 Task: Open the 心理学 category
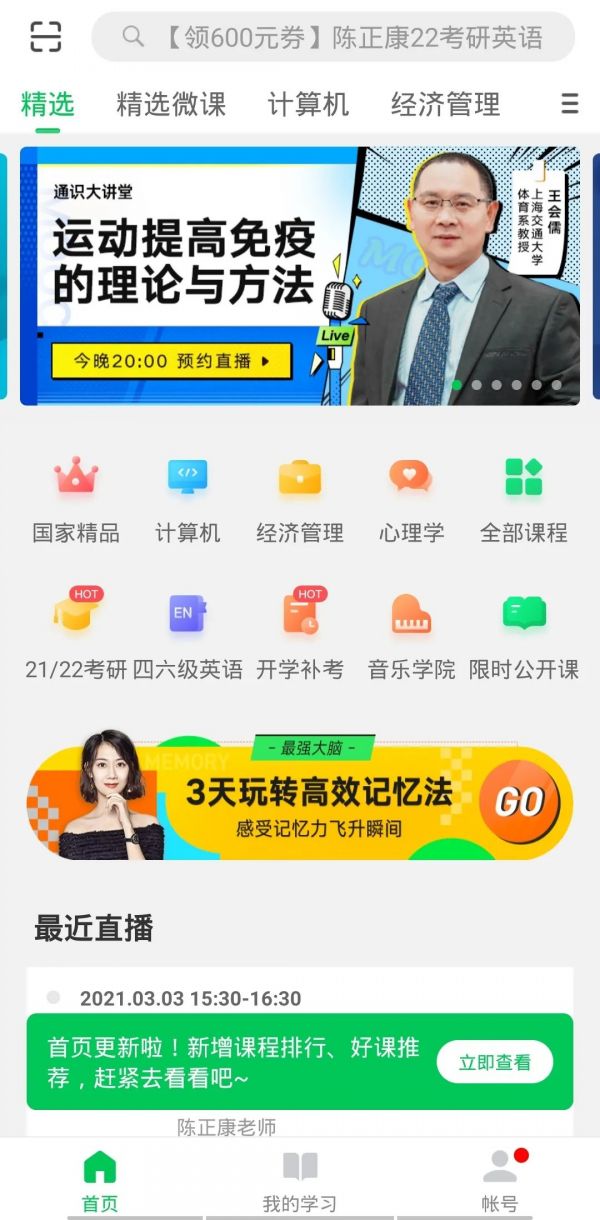(x=411, y=500)
